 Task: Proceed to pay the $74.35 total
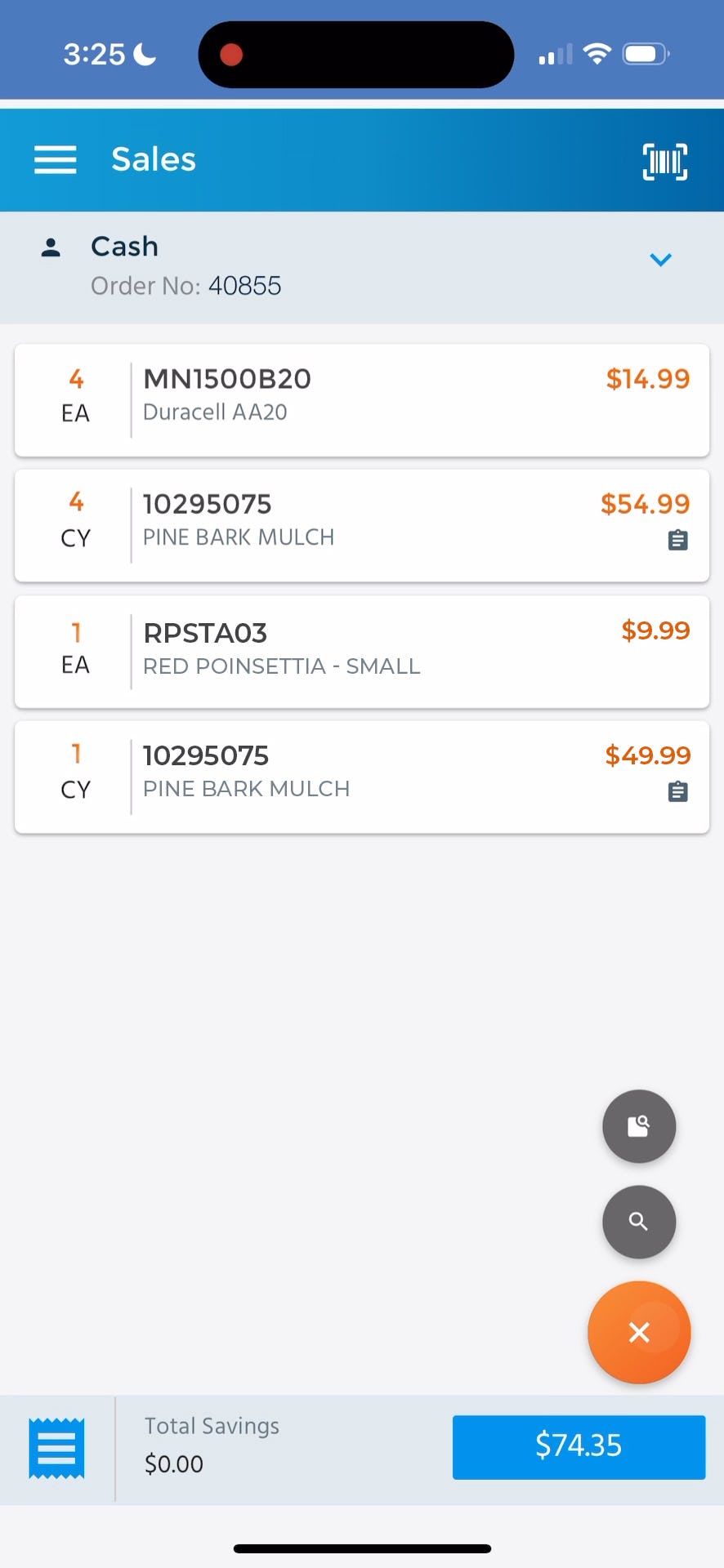pyautogui.click(x=579, y=1446)
